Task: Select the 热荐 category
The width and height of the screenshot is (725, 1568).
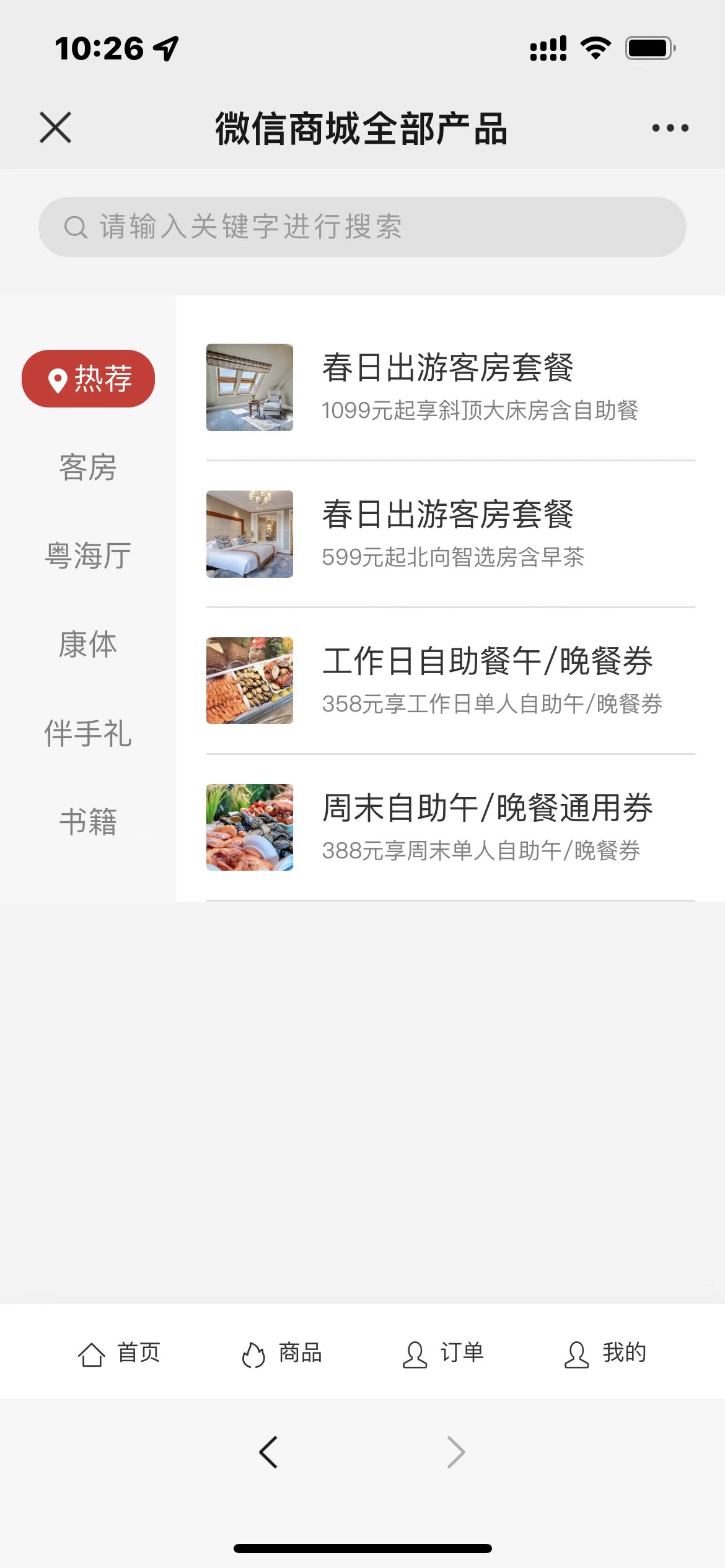Action: tap(88, 378)
